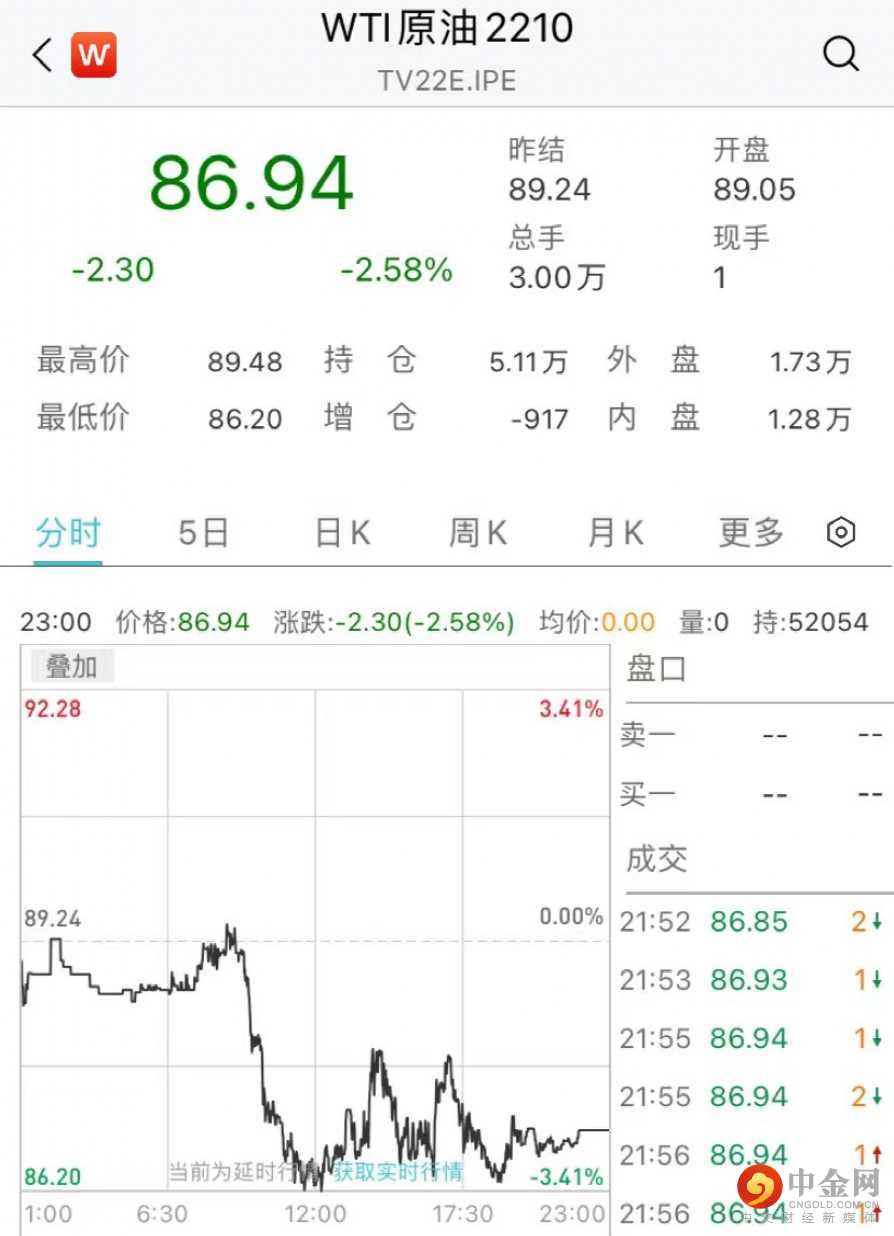This screenshot has height=1236, width=894.
Task: Go back using the arrow icon
Action: (x=41, y=55)
